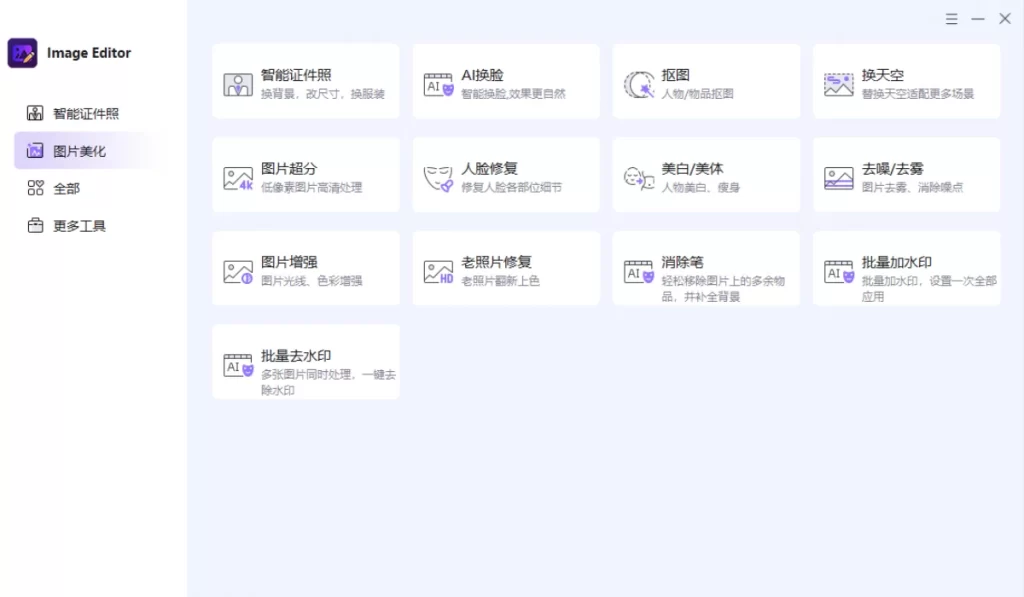Open 批量去水印 watermark removal card
Image resolution: width=1024 pixels, height=597 pixels.
click(305, 362)
